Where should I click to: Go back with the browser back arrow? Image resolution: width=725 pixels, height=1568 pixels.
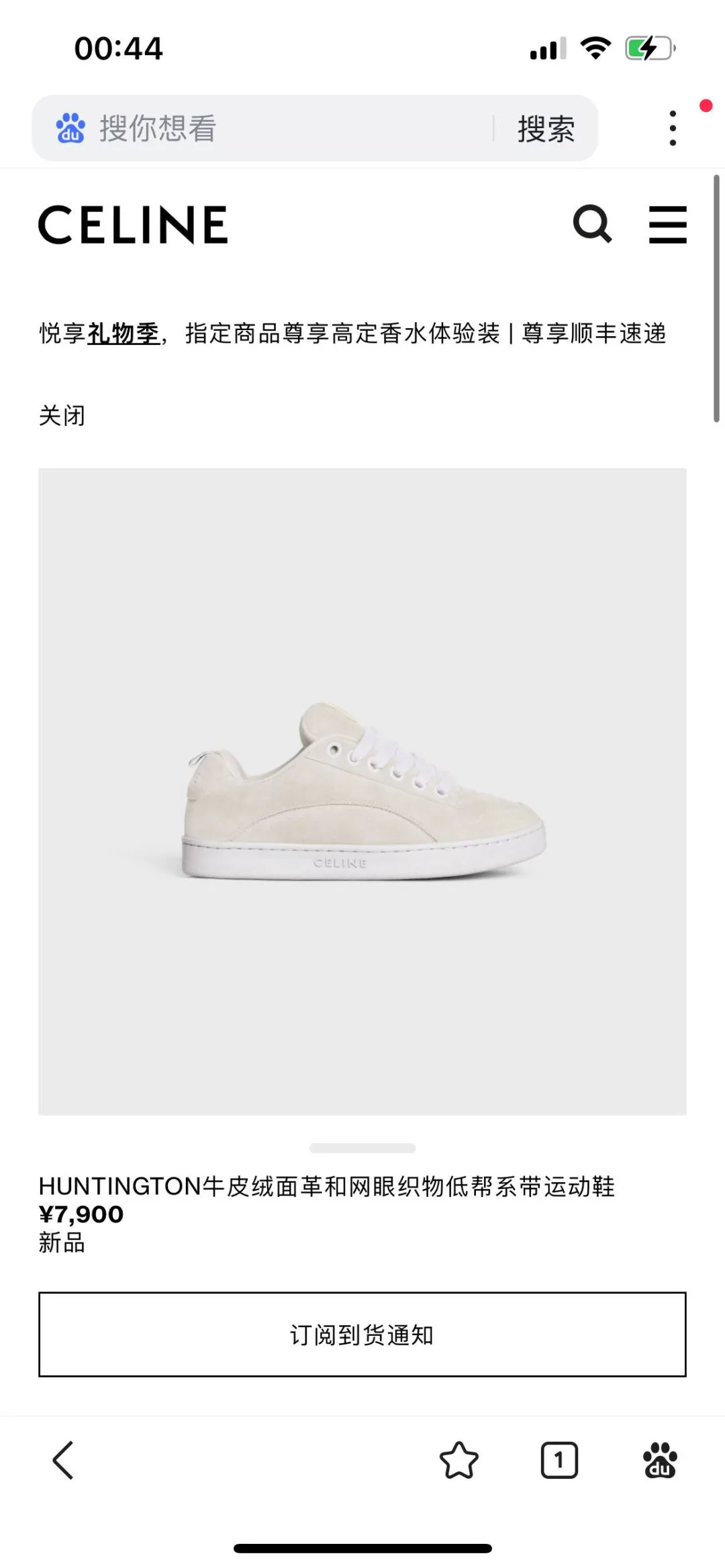tap(62, 1460)
